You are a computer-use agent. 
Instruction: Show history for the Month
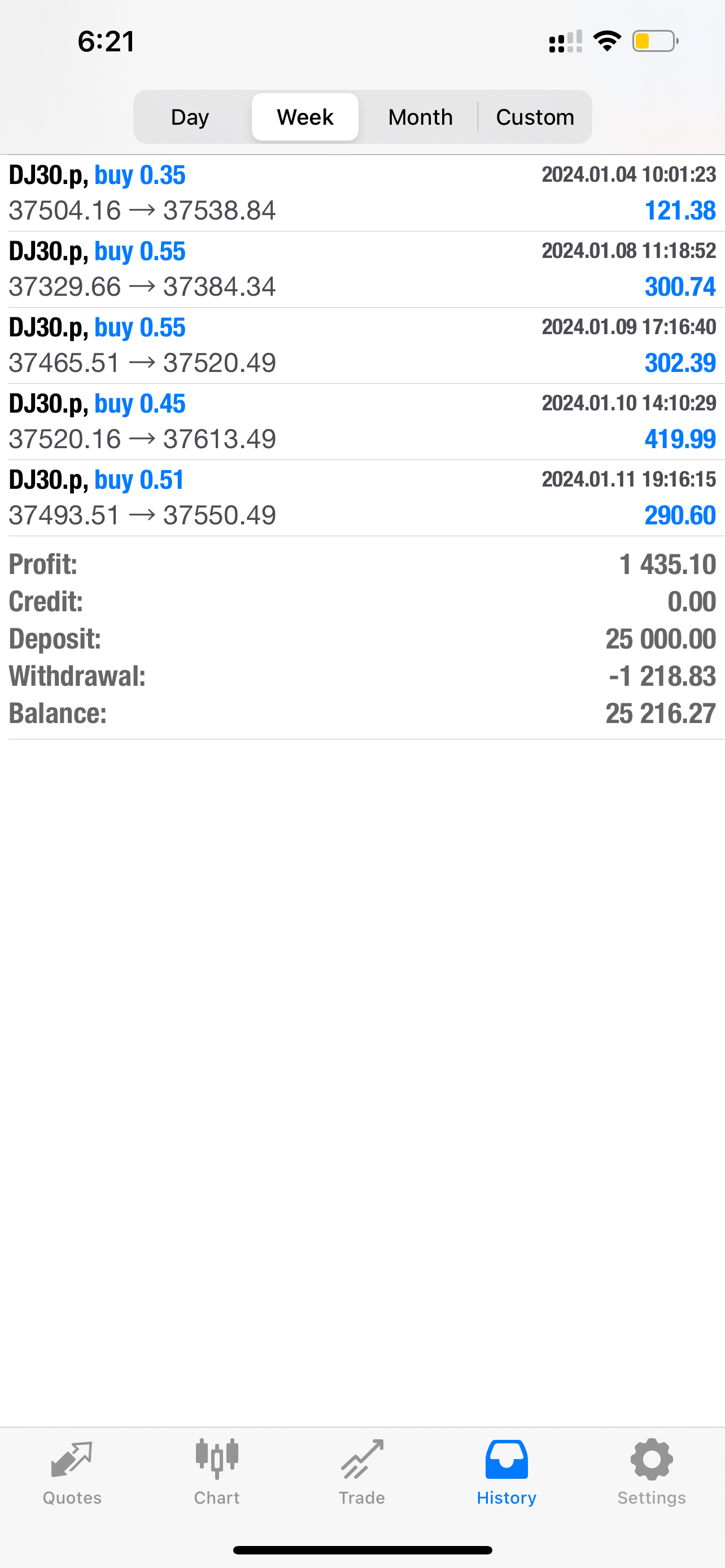[x=420, y=117]
